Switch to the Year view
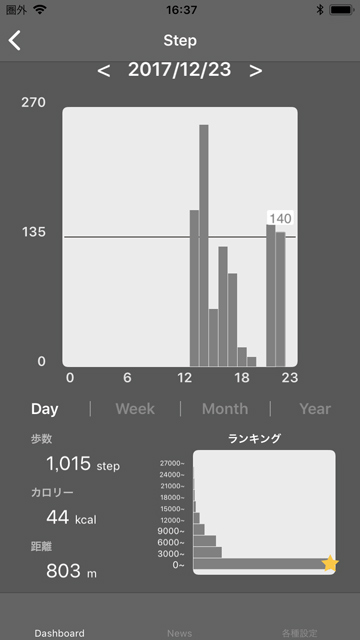The width and height of the screenshot is (360, 640). pos(315,409)
